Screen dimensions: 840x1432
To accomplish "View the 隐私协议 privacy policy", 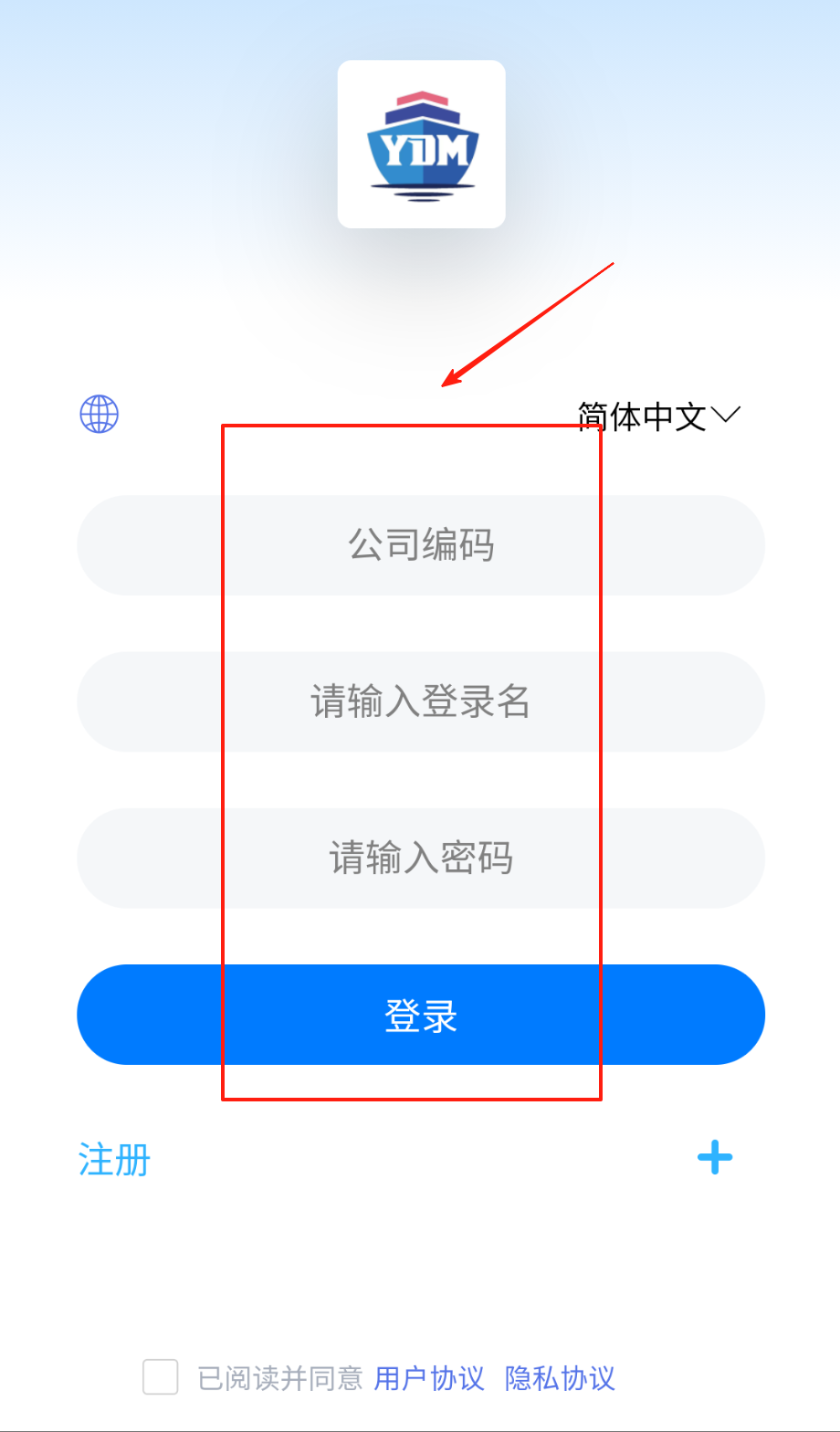I will 560,1378.
